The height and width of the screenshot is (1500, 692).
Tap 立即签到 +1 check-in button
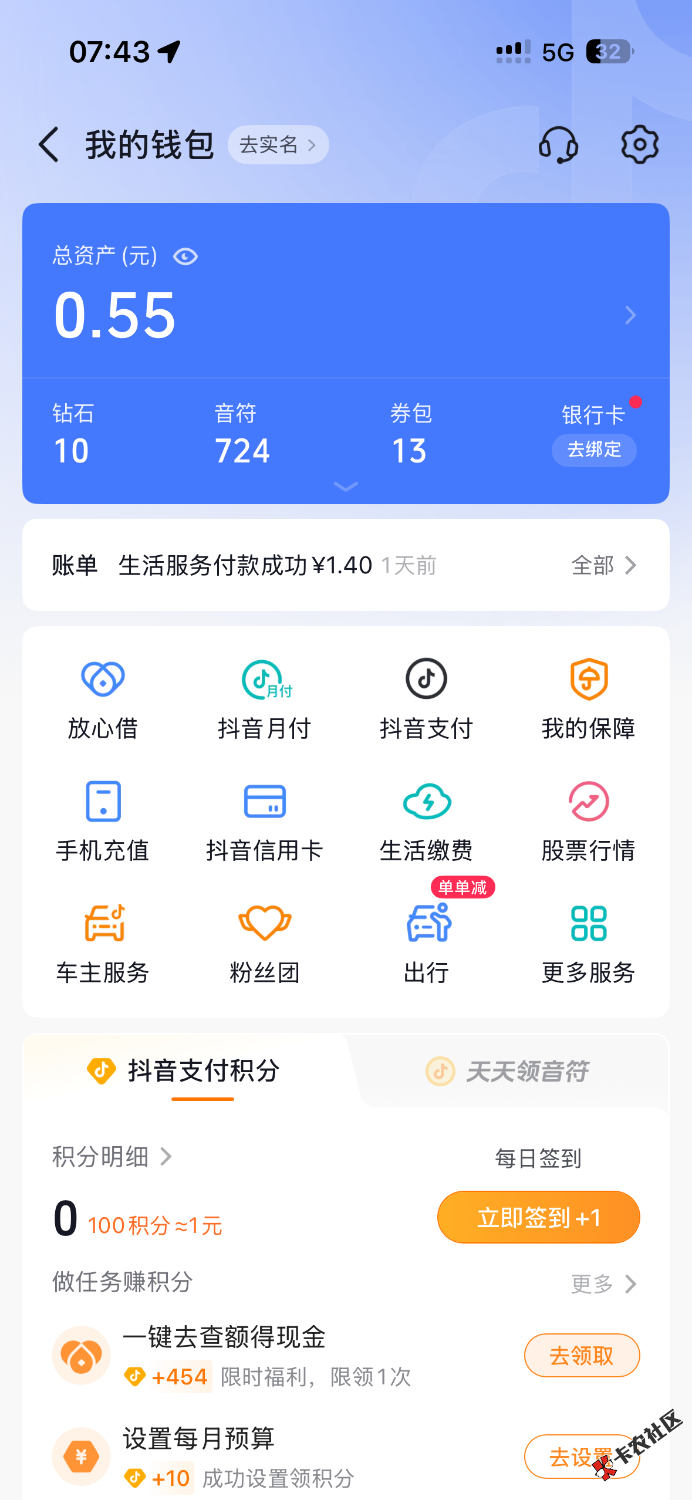tap(538, 1217)
